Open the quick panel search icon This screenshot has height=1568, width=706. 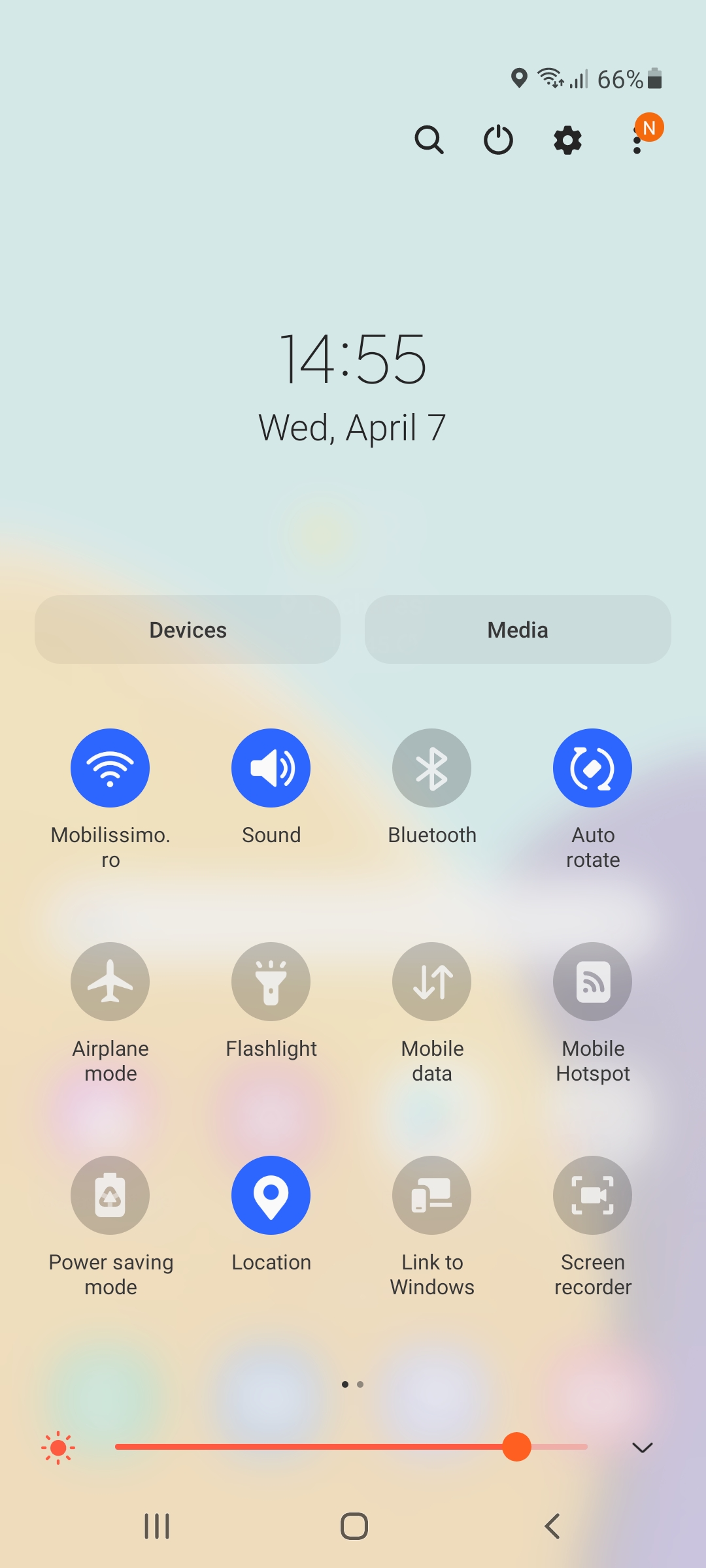(x=429, y=140)
